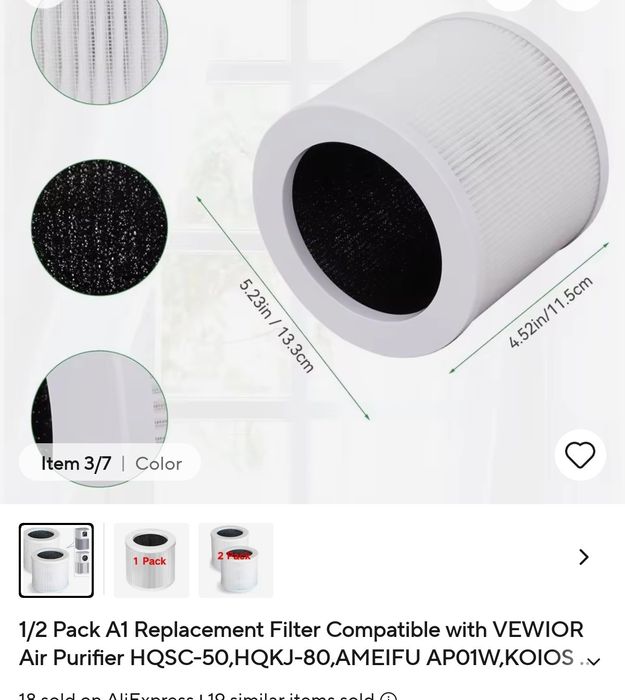Expand the full product title
Image resolution: width=625 pixels, height=700 pixels.
point(593,661)
